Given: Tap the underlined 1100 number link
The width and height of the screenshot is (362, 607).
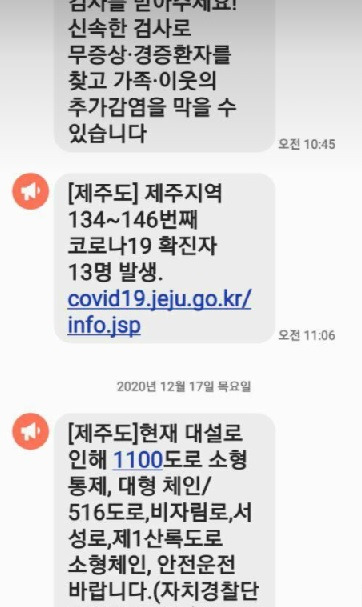Looking at the screenshot, I should (x=138, y=460).
